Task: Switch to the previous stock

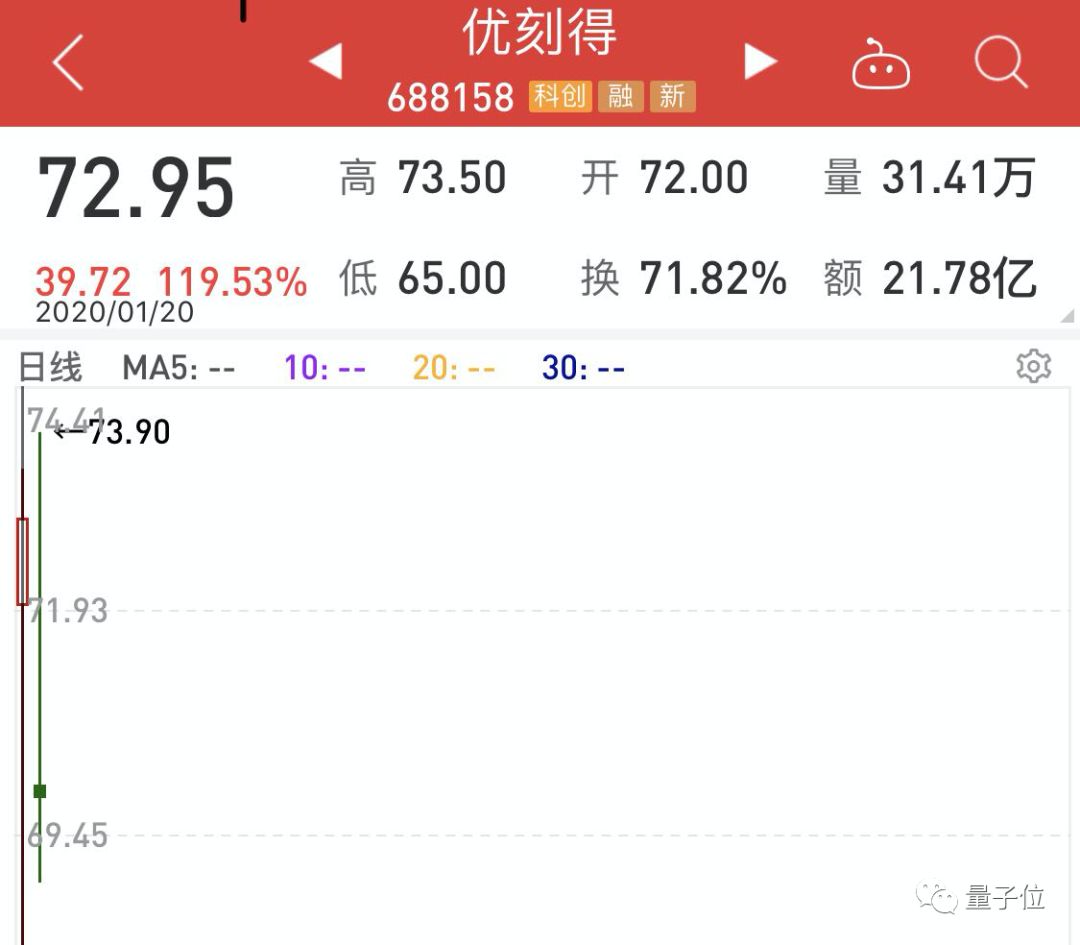Action: pyautogui.click(x=326, y=61)
